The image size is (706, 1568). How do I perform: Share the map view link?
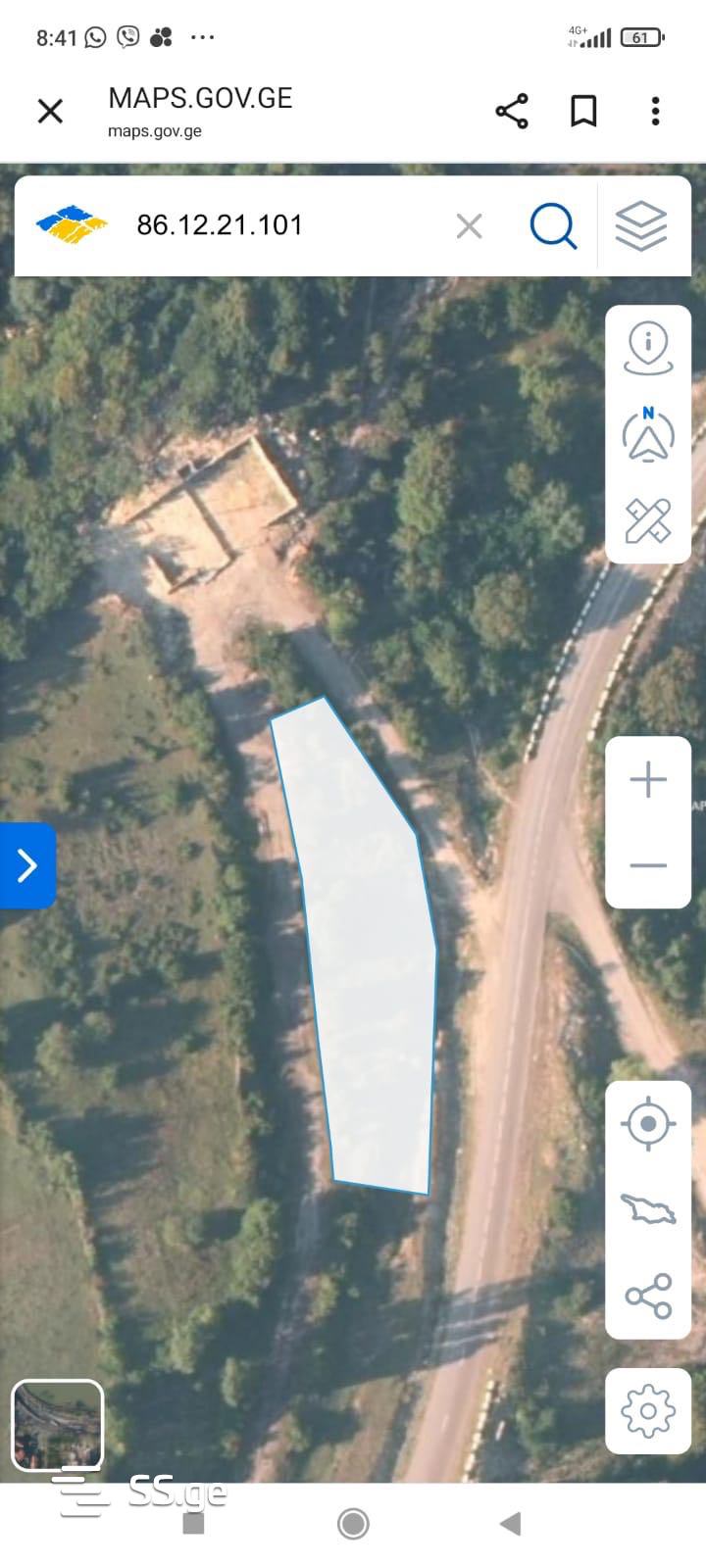click(x=648, y=1296)
